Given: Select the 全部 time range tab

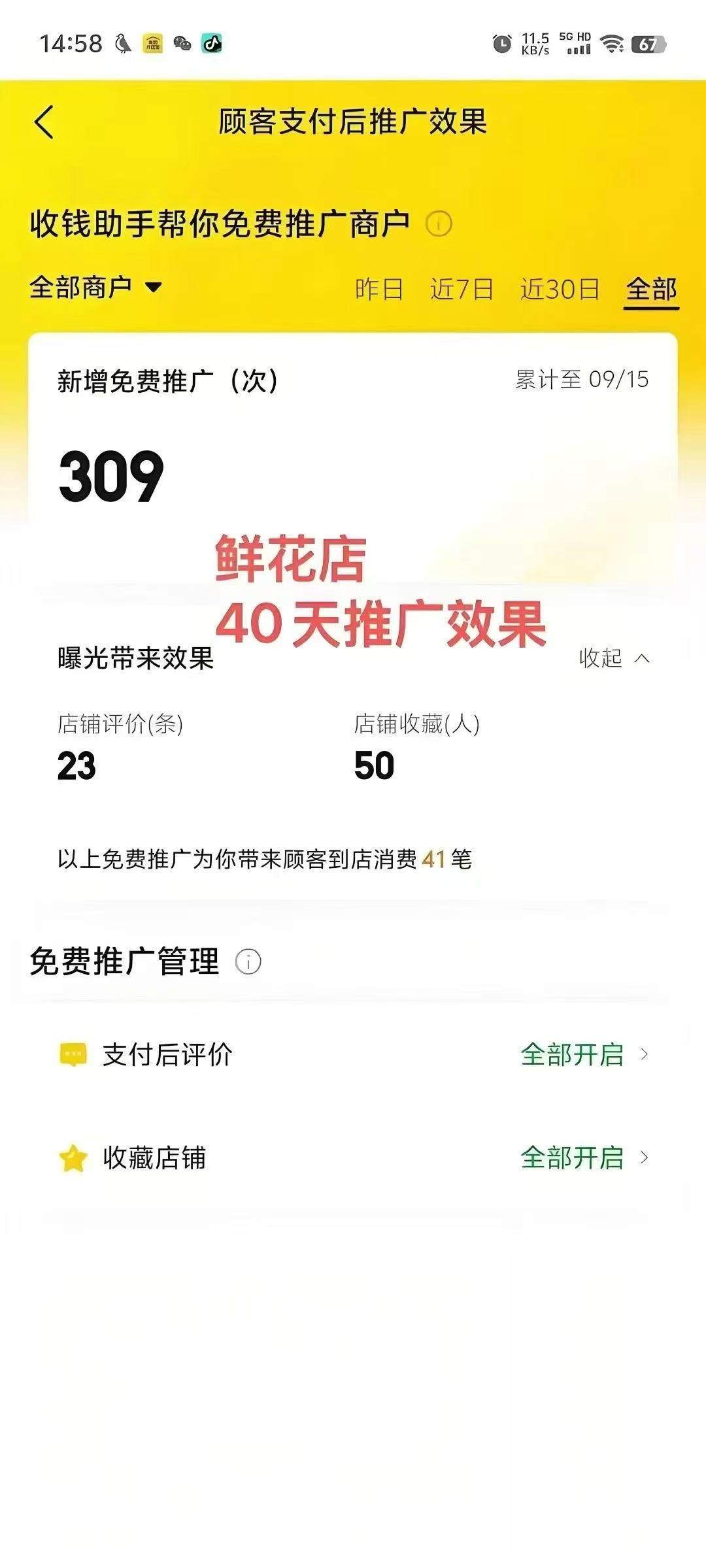Looking at the screenshot, I should [651, 289].
